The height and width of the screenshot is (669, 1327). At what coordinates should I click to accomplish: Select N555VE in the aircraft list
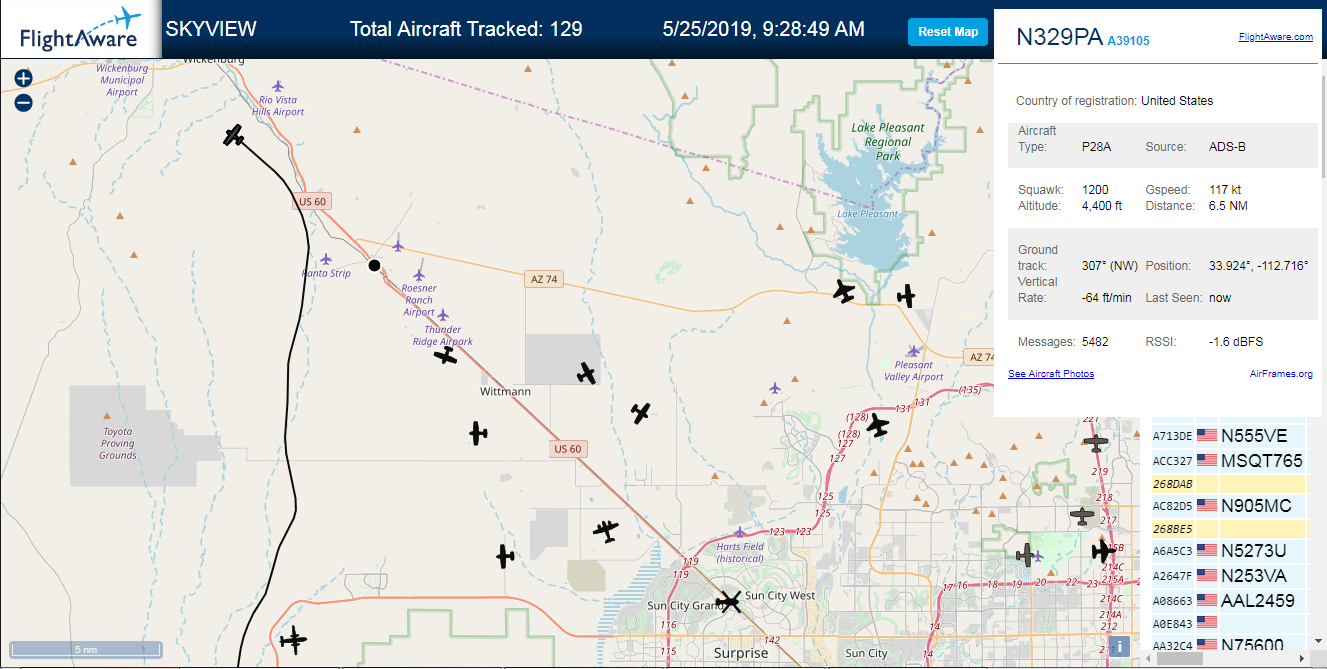click(1229, 436)
